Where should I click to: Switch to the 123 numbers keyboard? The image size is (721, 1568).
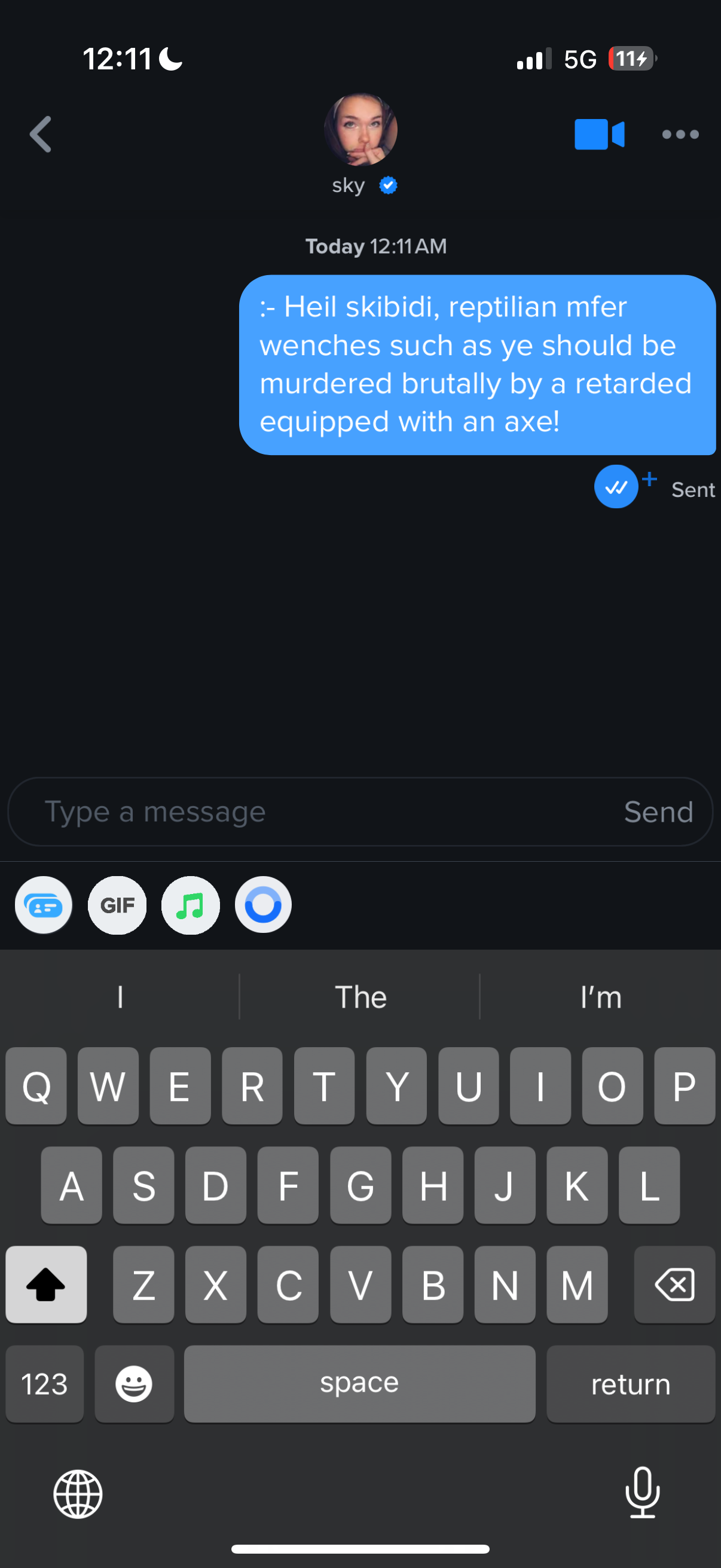[44, 1384]
